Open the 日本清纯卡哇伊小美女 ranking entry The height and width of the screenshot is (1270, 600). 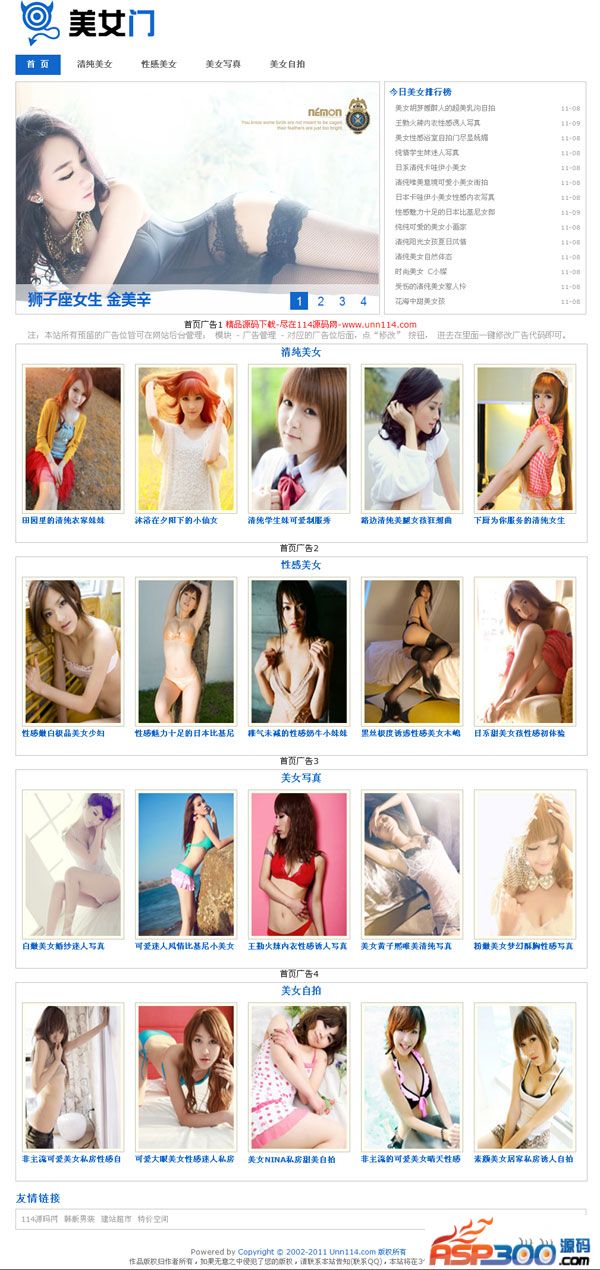click(x=430, y=167)
